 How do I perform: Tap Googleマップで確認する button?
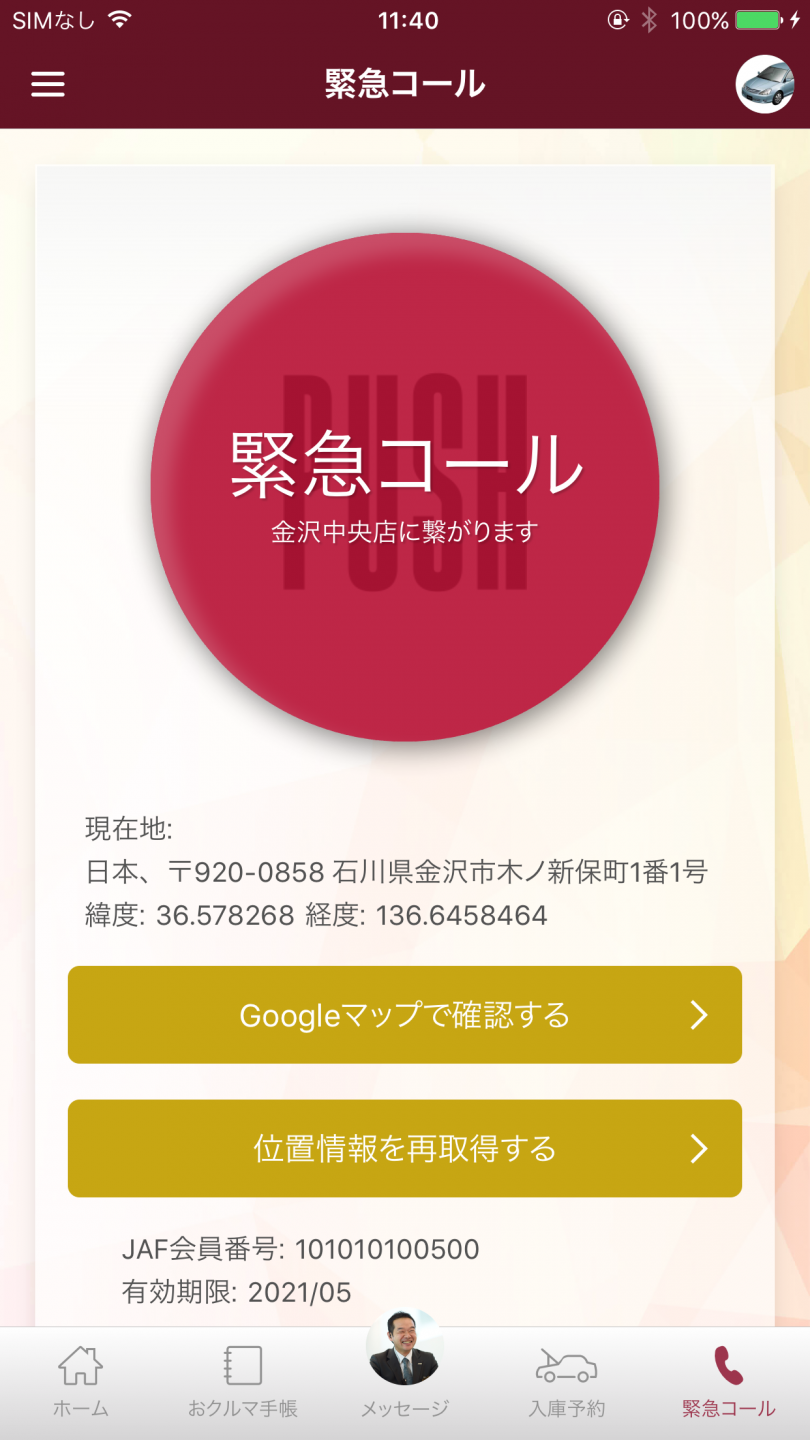[x=405, y=1015]
